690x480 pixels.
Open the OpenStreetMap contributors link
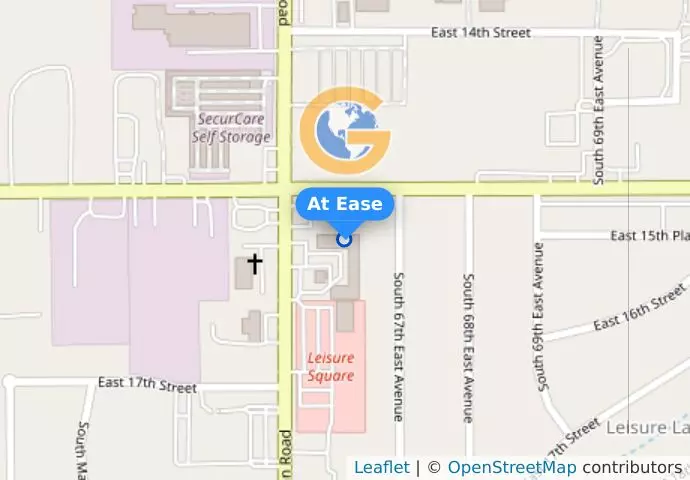511,467
